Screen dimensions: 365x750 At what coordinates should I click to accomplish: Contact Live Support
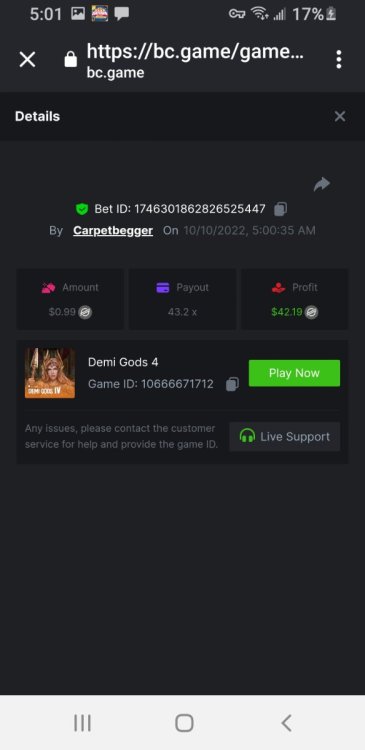point(285,437)
